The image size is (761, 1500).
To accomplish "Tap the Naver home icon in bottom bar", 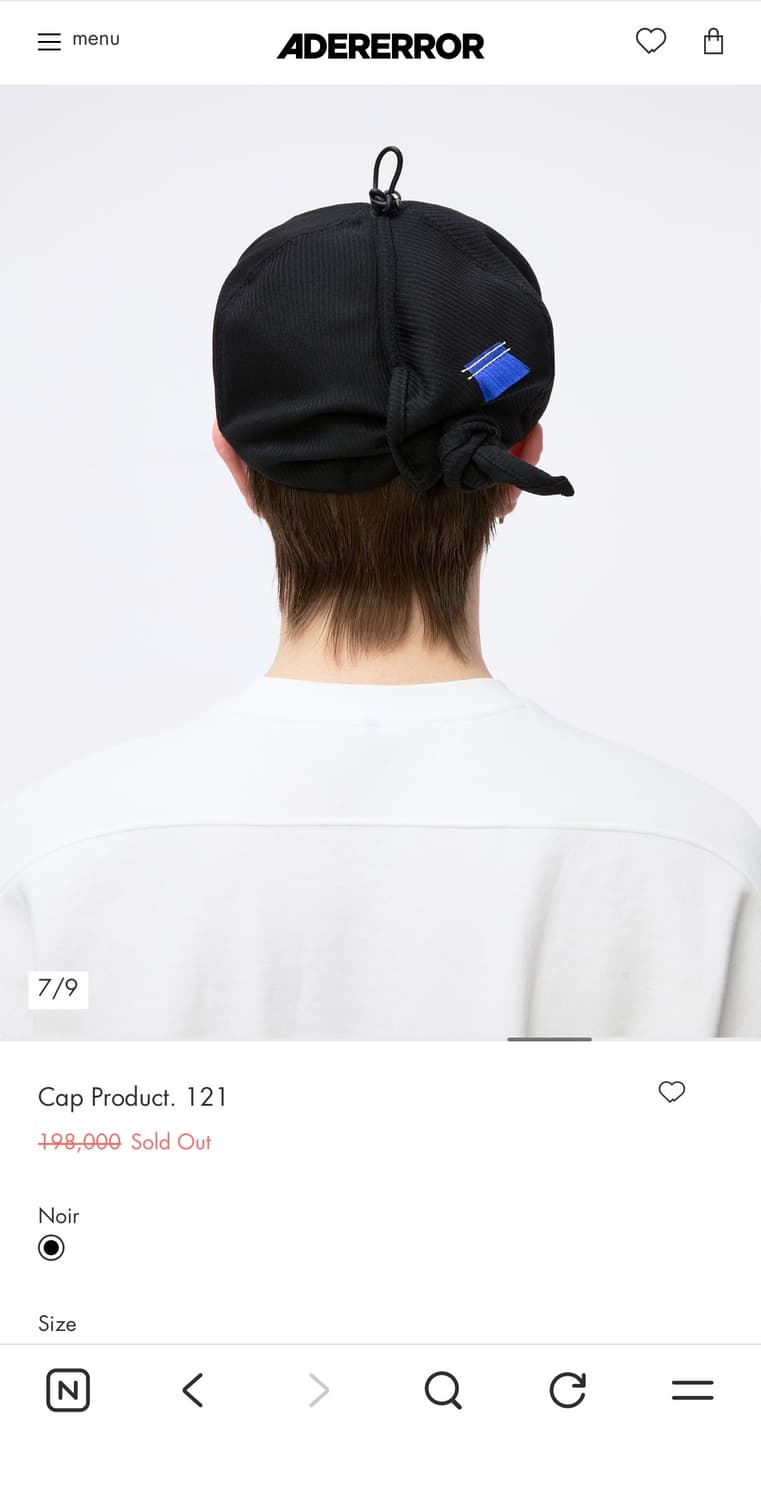I will tap(66, 1389).
